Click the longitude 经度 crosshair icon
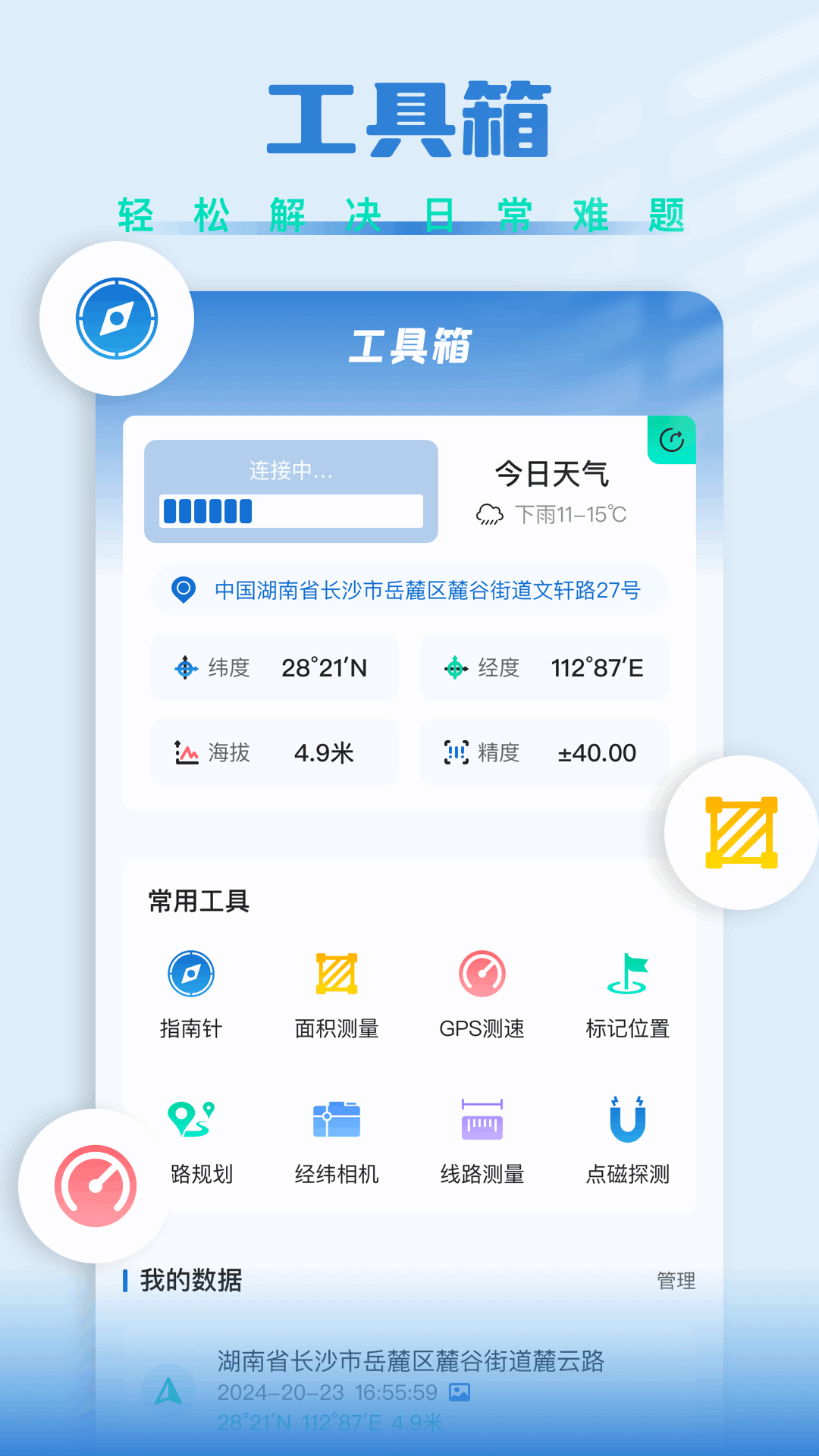Image resolution: width=819 pixels, height=1456 pixels. [x=455, y=667]
